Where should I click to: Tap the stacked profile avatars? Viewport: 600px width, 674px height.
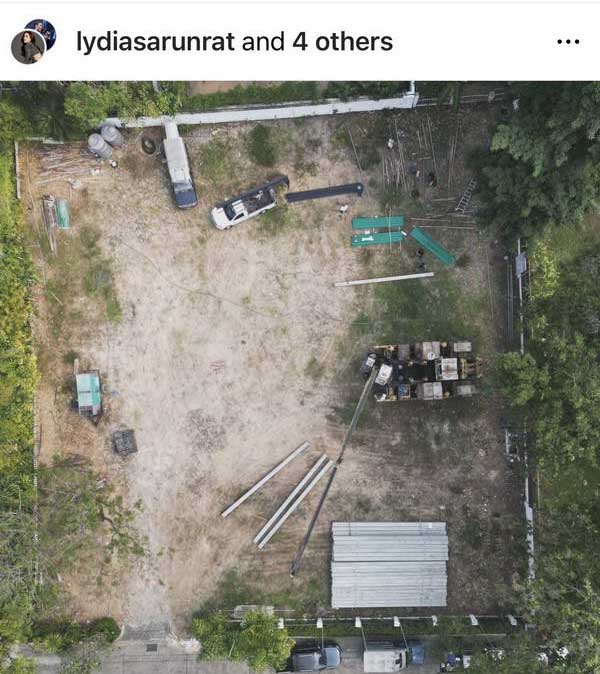(33, 41)
